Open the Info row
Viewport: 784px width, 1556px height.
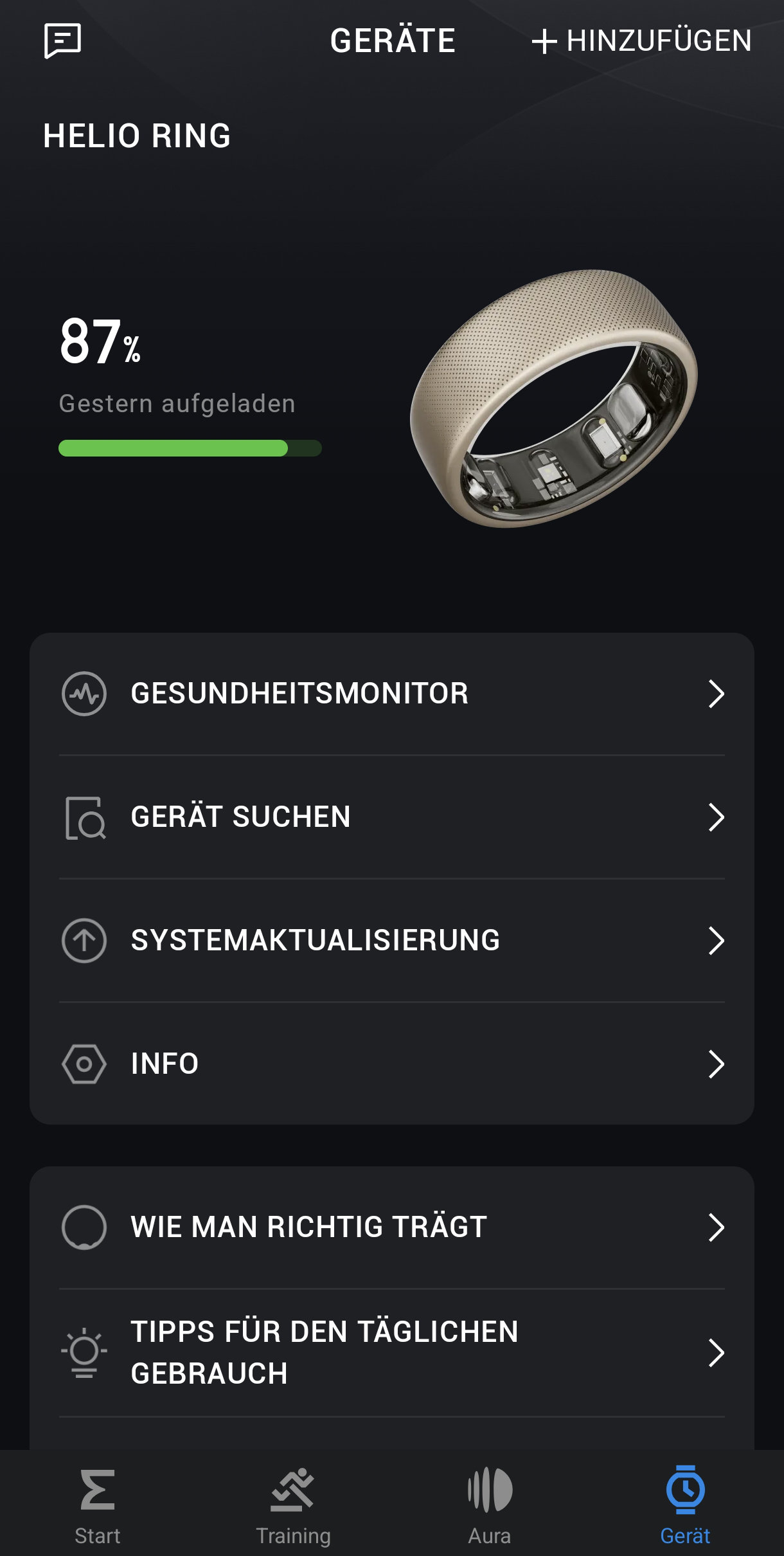point(392,1064)
